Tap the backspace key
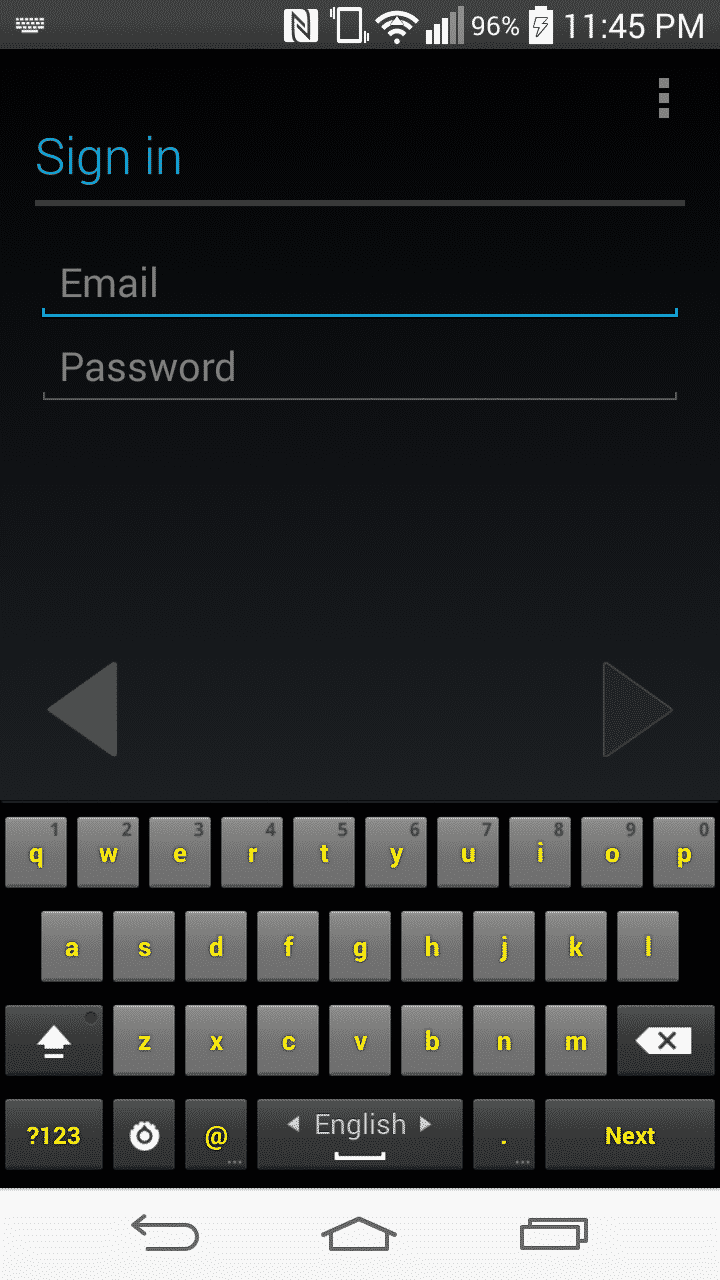Screen dimensions: 720x1280 (664, 1041)
